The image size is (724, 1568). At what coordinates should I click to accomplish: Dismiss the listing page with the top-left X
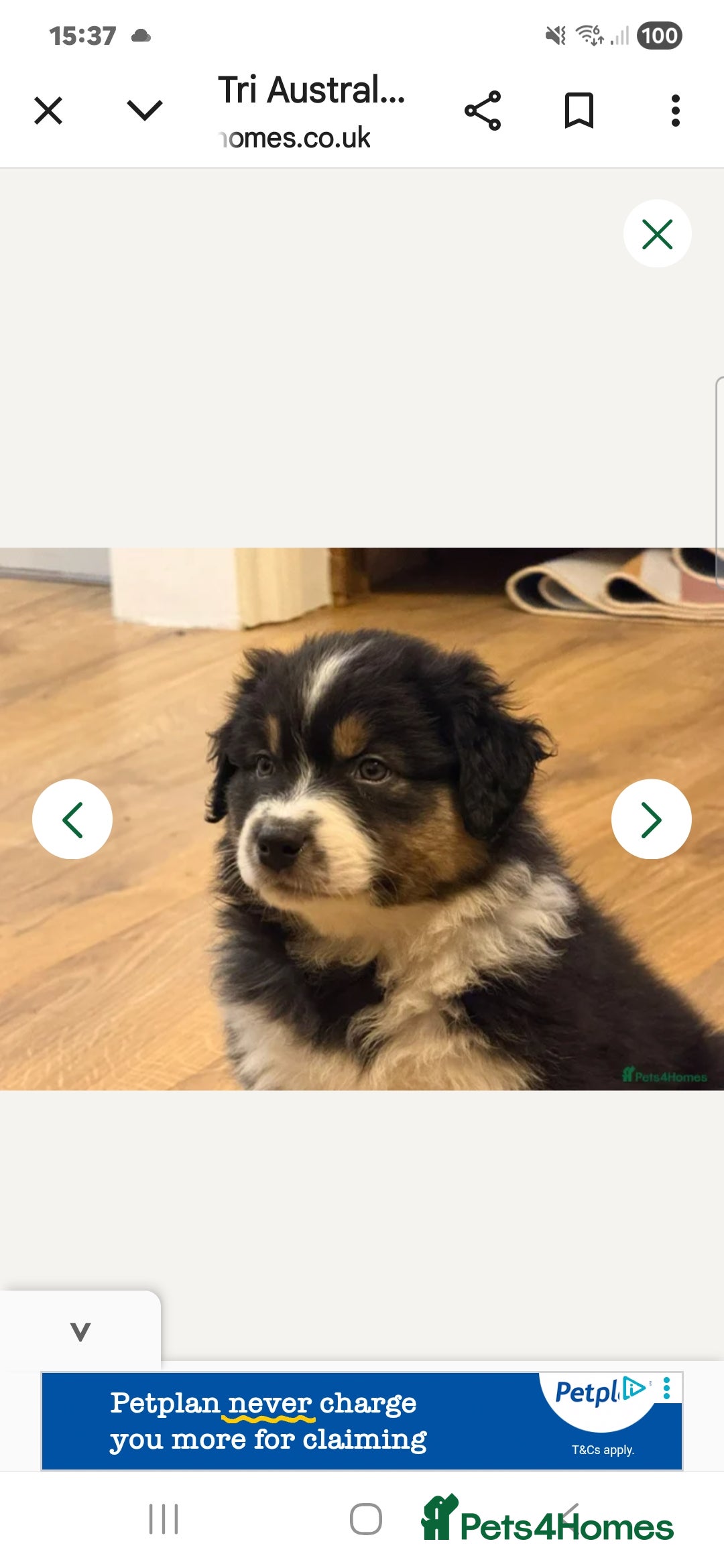[x=47, y=111]
